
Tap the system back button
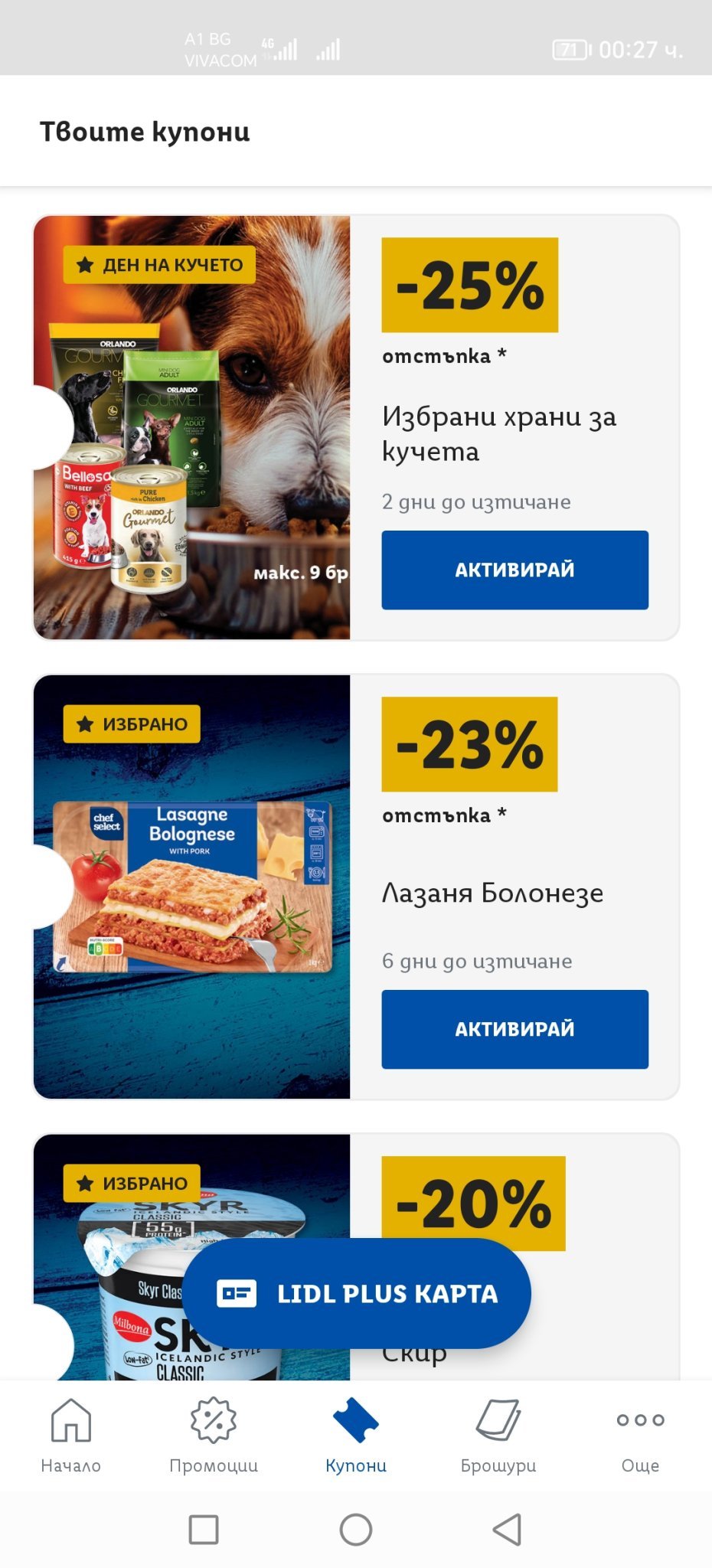coord(507,1529)
